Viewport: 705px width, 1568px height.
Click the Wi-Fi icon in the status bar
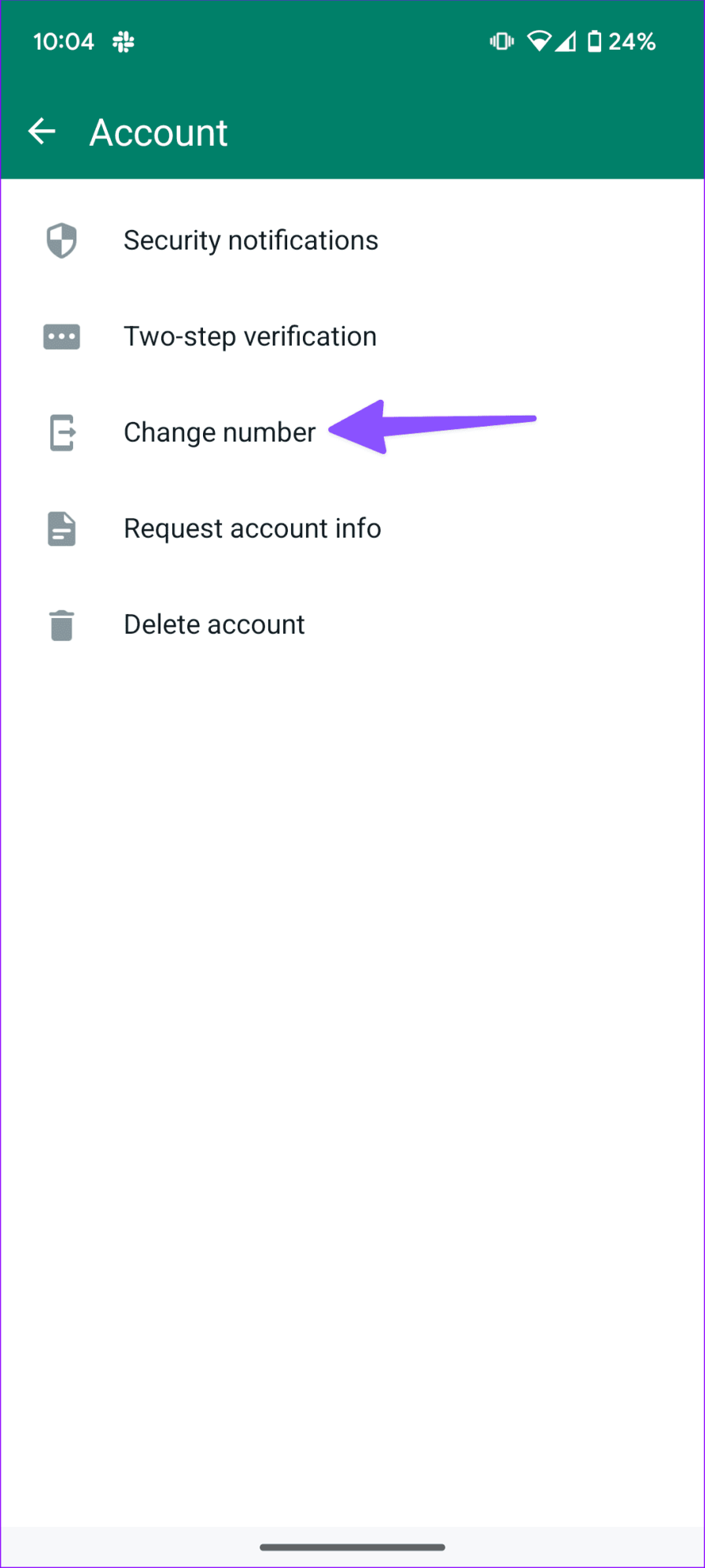point(539,41)
